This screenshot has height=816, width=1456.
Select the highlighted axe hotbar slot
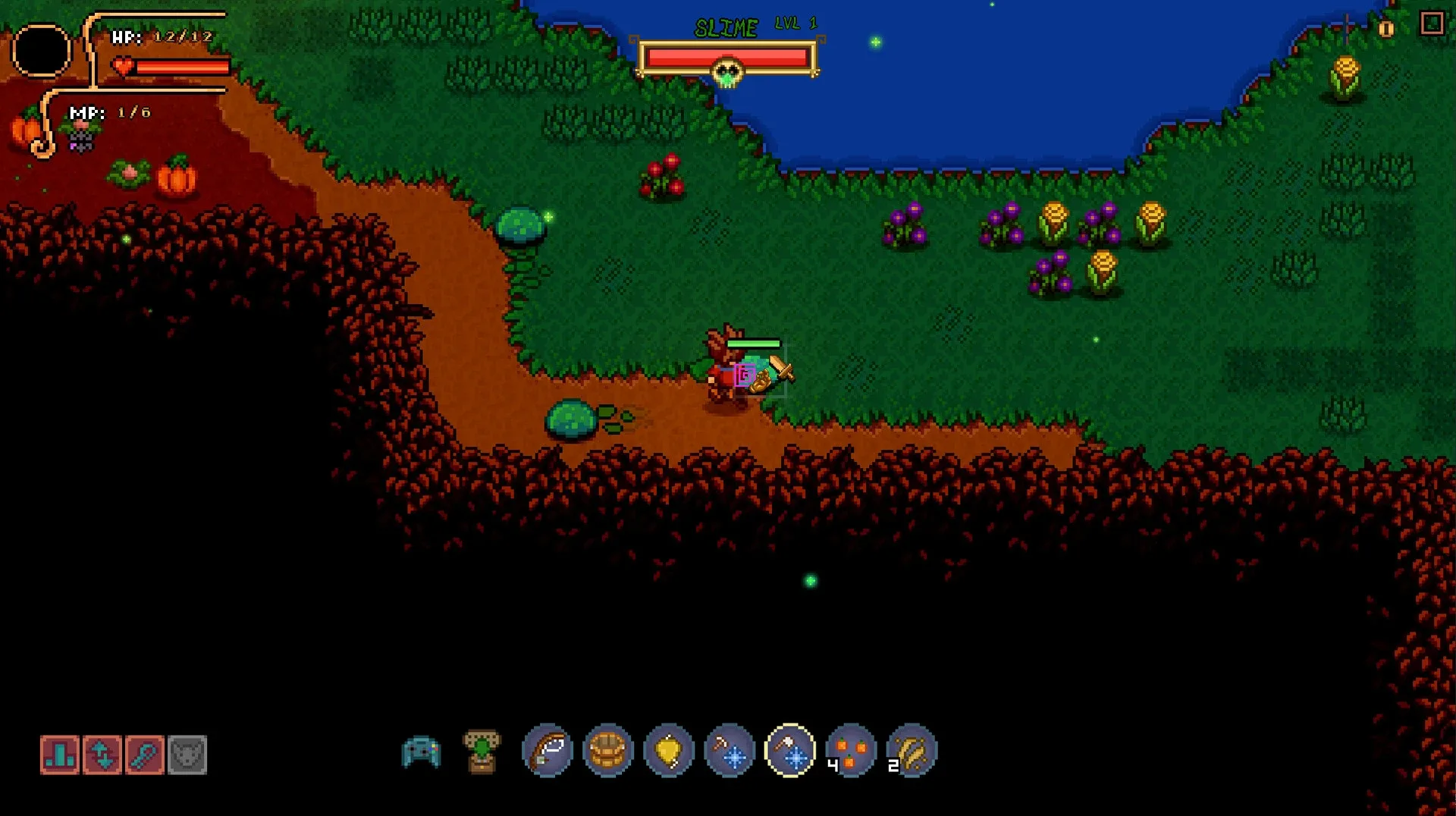790,751
